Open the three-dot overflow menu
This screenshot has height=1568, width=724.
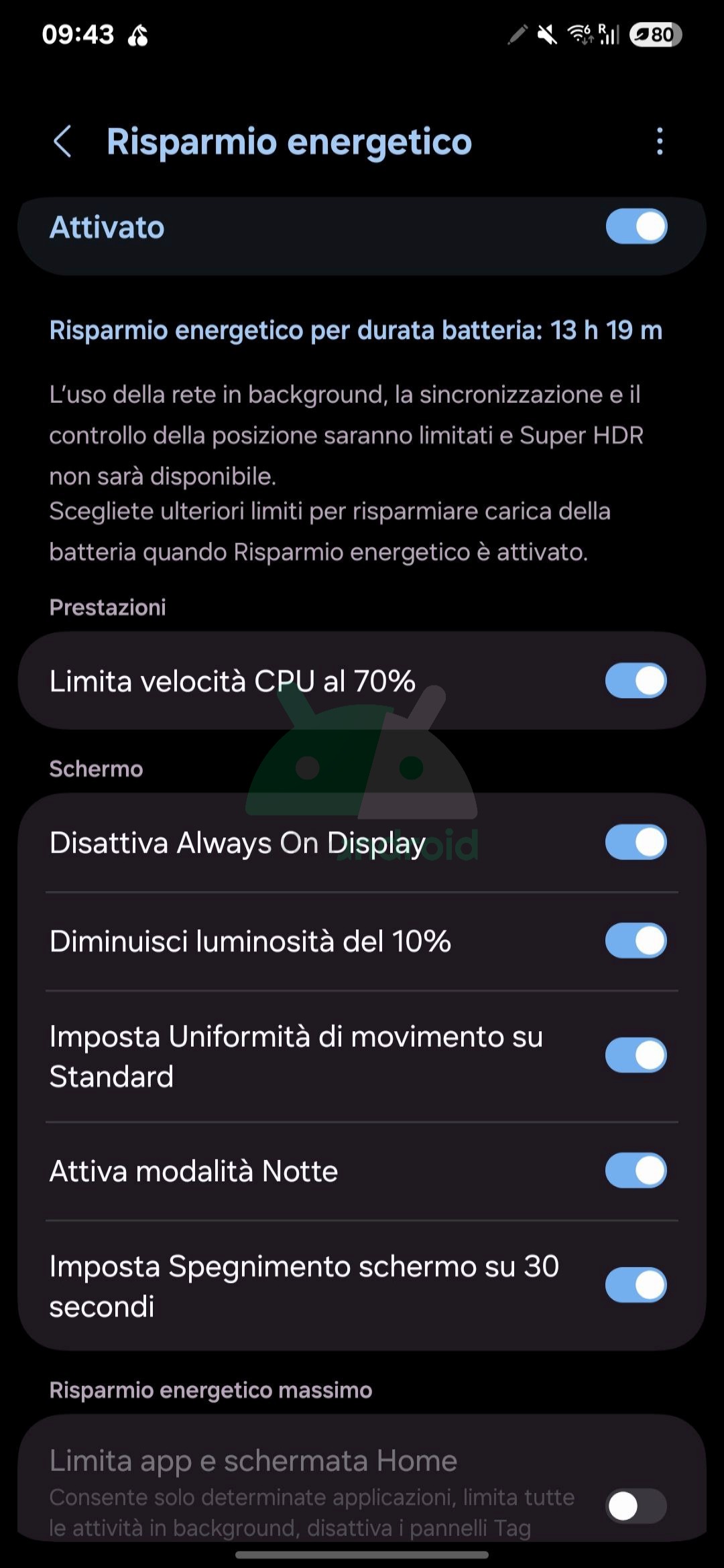(660, 141)
